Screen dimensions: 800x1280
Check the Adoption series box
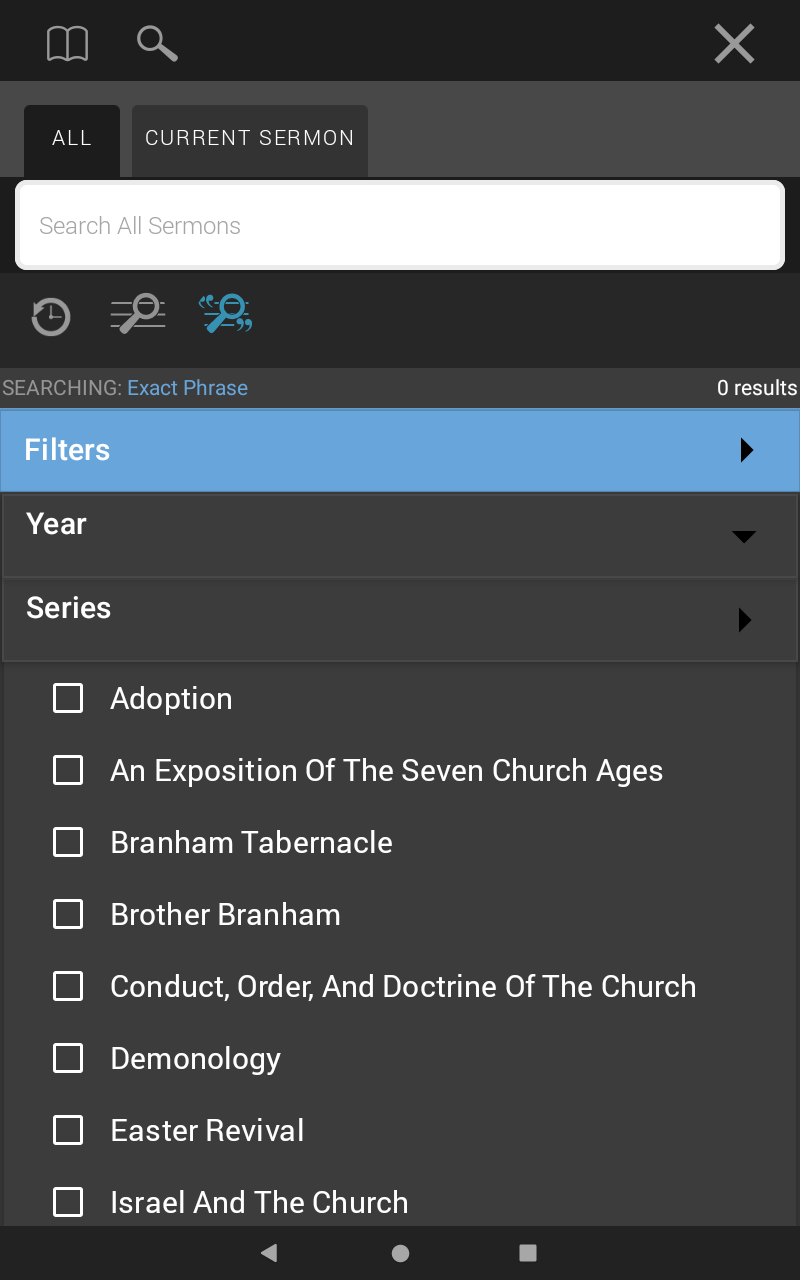click(x=68, y=698)
